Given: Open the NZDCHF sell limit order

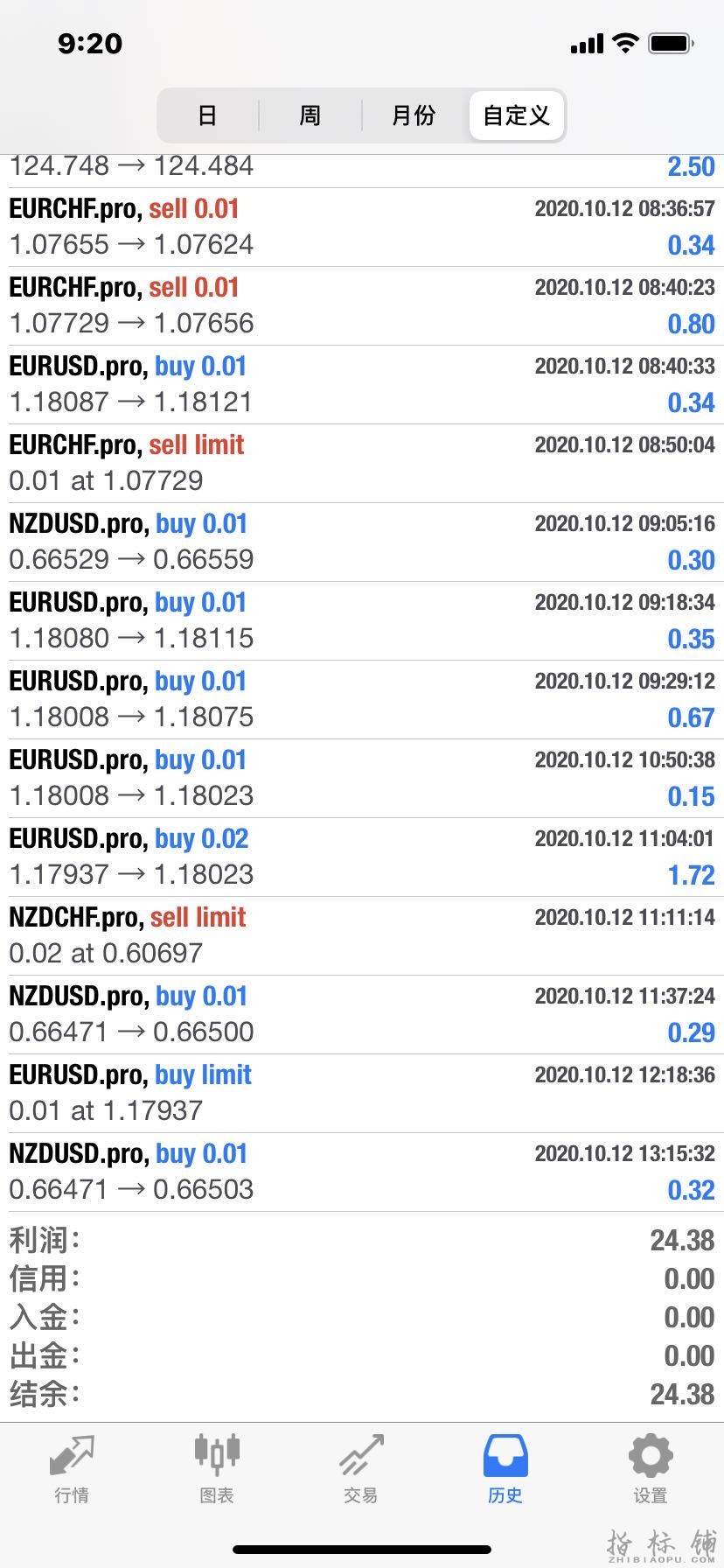Looking at the screenshot, I should [362, 935].
